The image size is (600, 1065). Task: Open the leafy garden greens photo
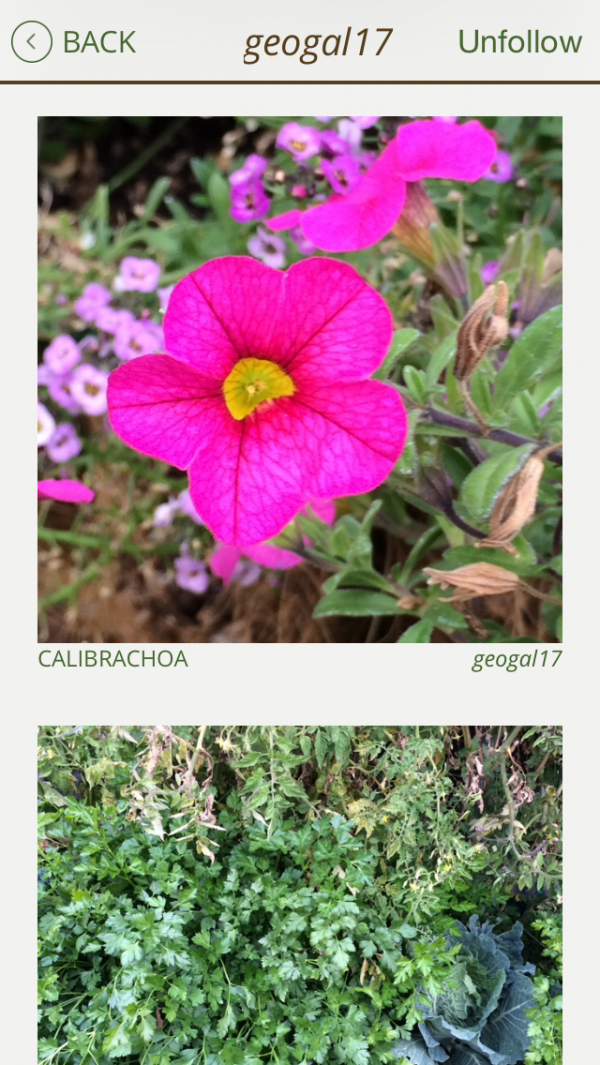300,895
